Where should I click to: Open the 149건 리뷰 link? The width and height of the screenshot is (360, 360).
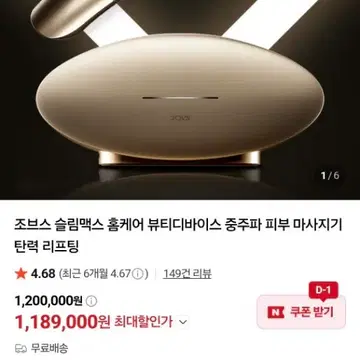(x=187, y=274)
